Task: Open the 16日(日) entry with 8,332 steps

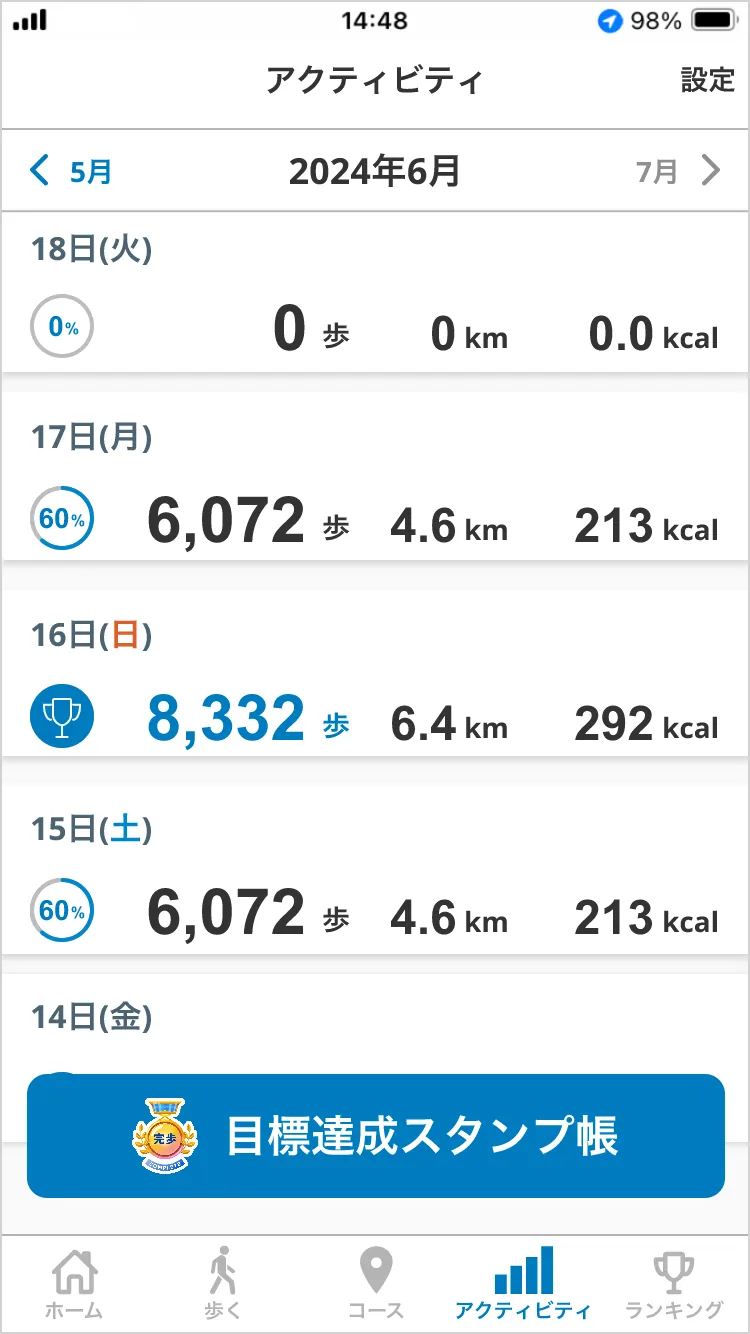Action: point(375,682)
